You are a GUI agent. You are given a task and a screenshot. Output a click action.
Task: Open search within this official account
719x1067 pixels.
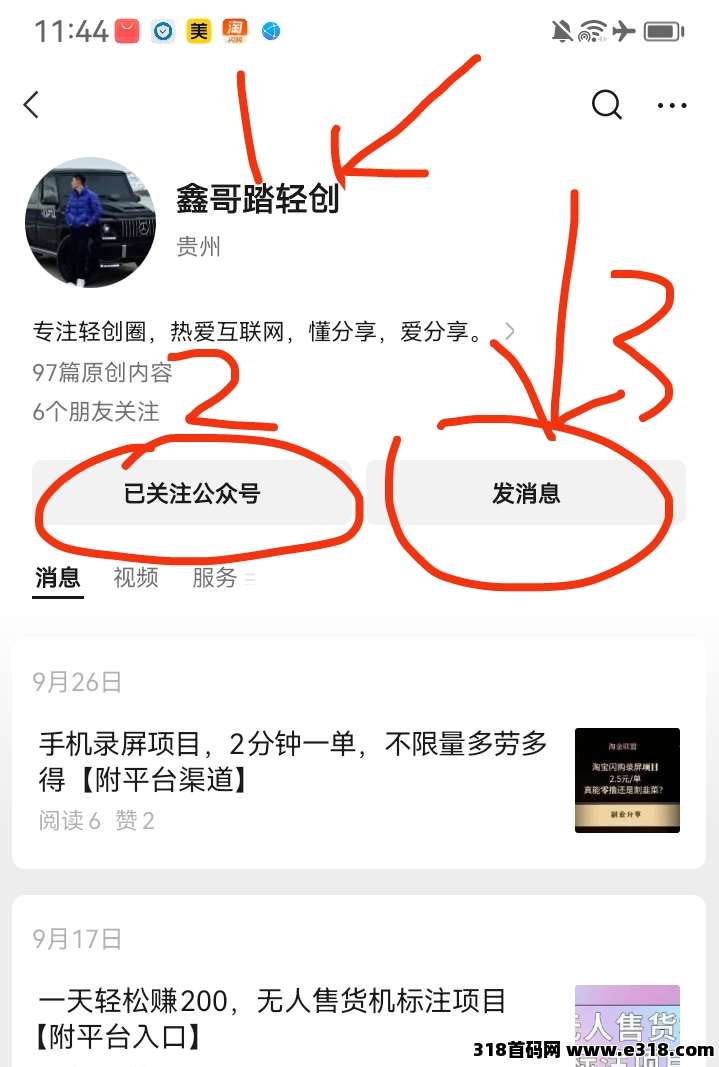[606, 104]
